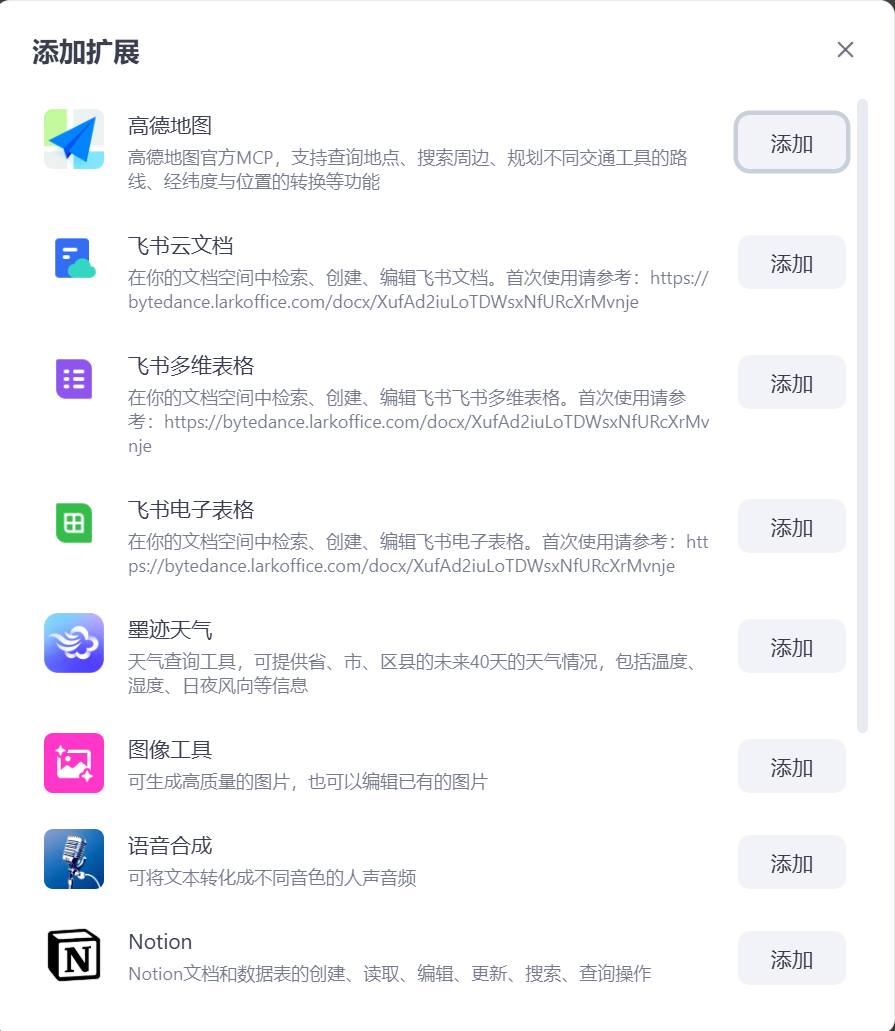
Task: Add the 高德地图 extension
Action: click(x=791, y=143)
